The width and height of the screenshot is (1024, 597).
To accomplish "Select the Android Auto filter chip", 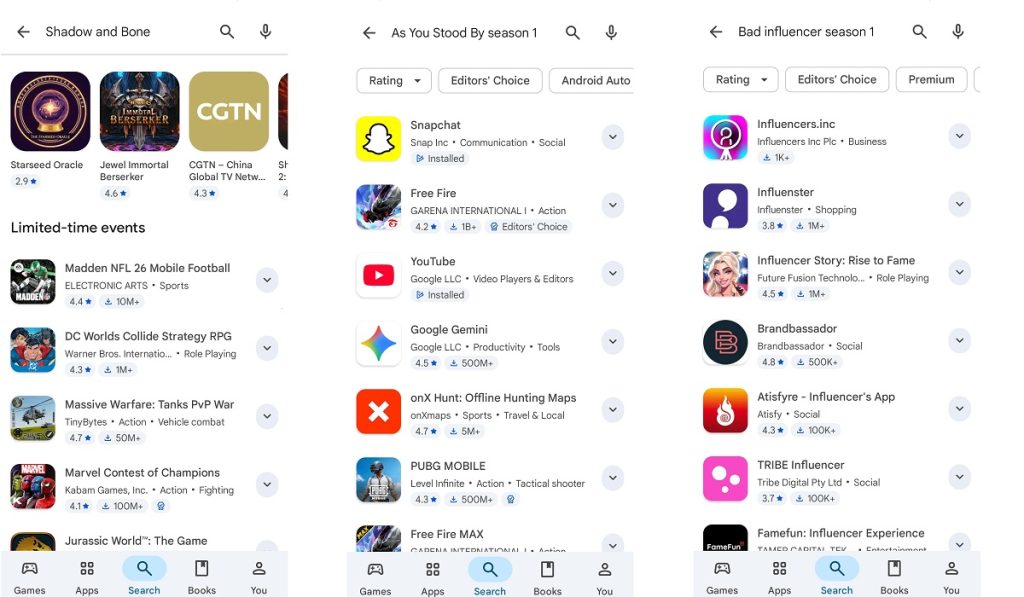I will (594, 80).
